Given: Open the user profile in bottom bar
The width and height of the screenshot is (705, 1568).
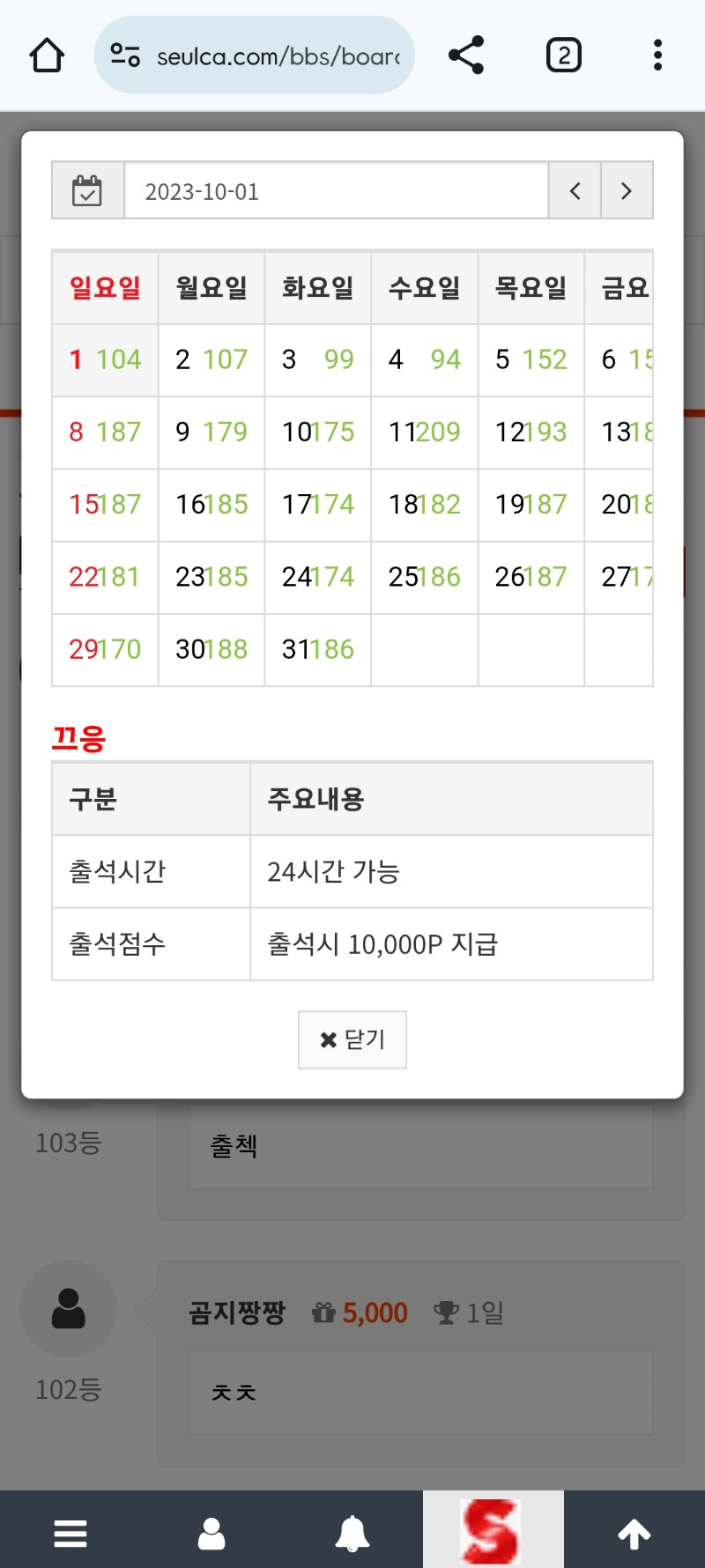Looking at the screenshot, I should tap(211, 1534).
